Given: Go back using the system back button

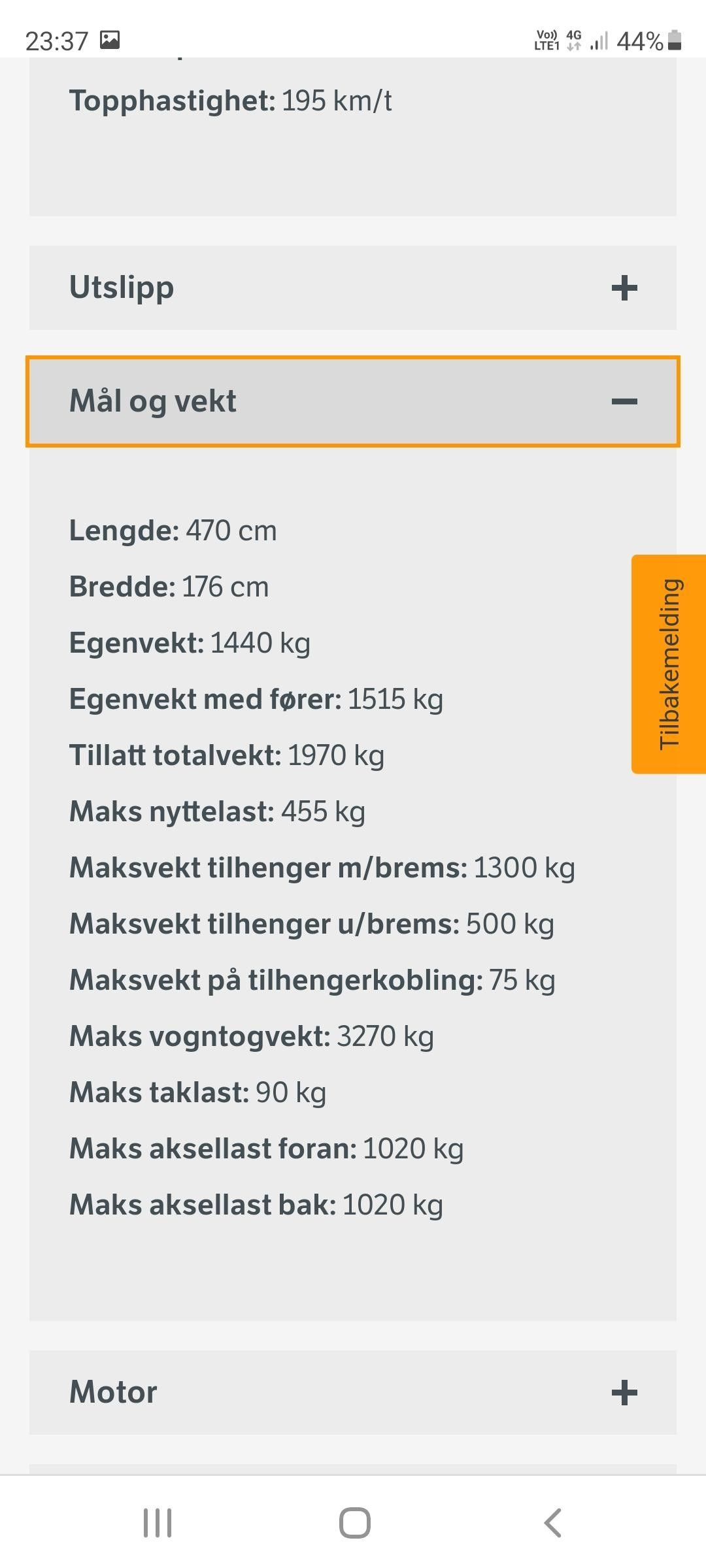Looking at the screenshot, I should pyautogui.click(x=552, y=1523).
